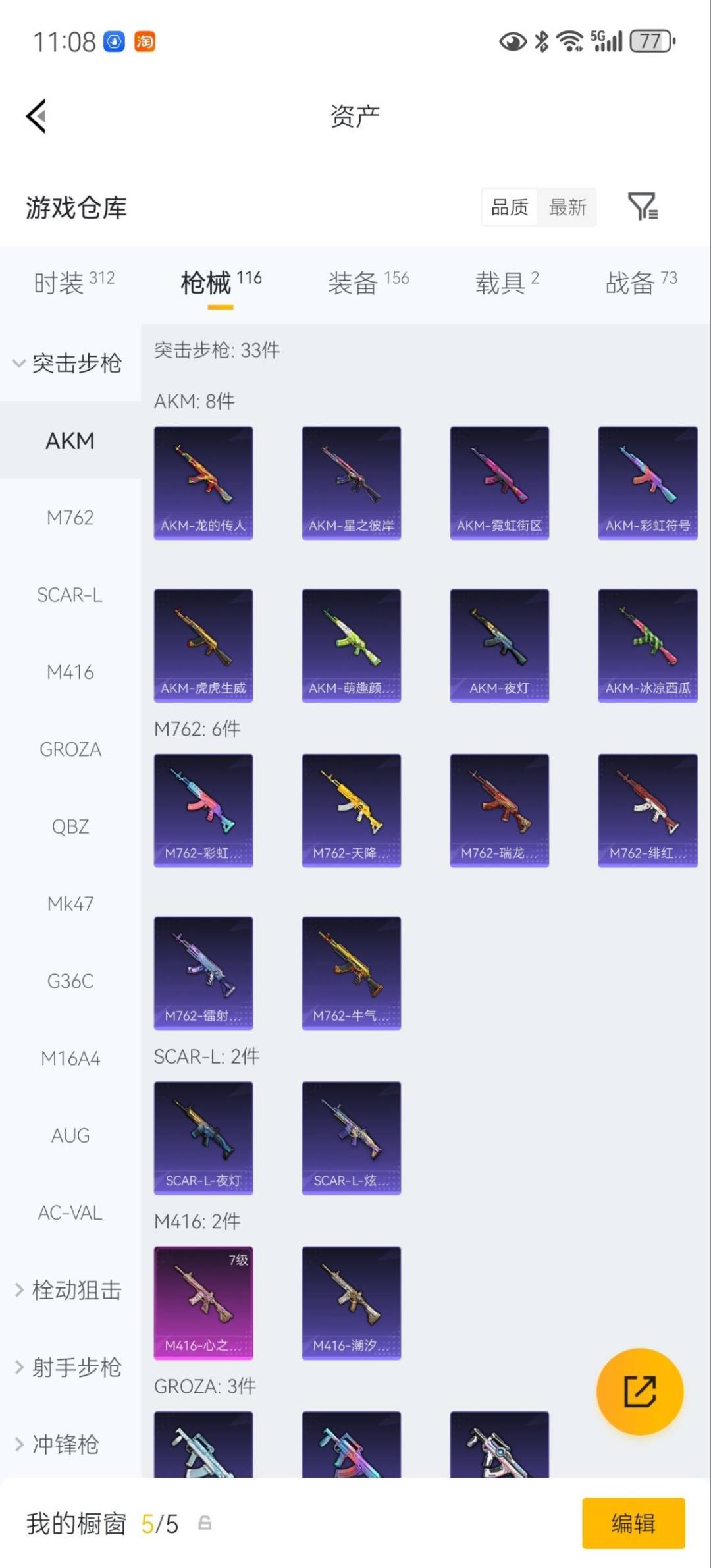Select M762 in the side list
Screen dimensions: 711x1568
pyautogui.click(x=70, y=518)
